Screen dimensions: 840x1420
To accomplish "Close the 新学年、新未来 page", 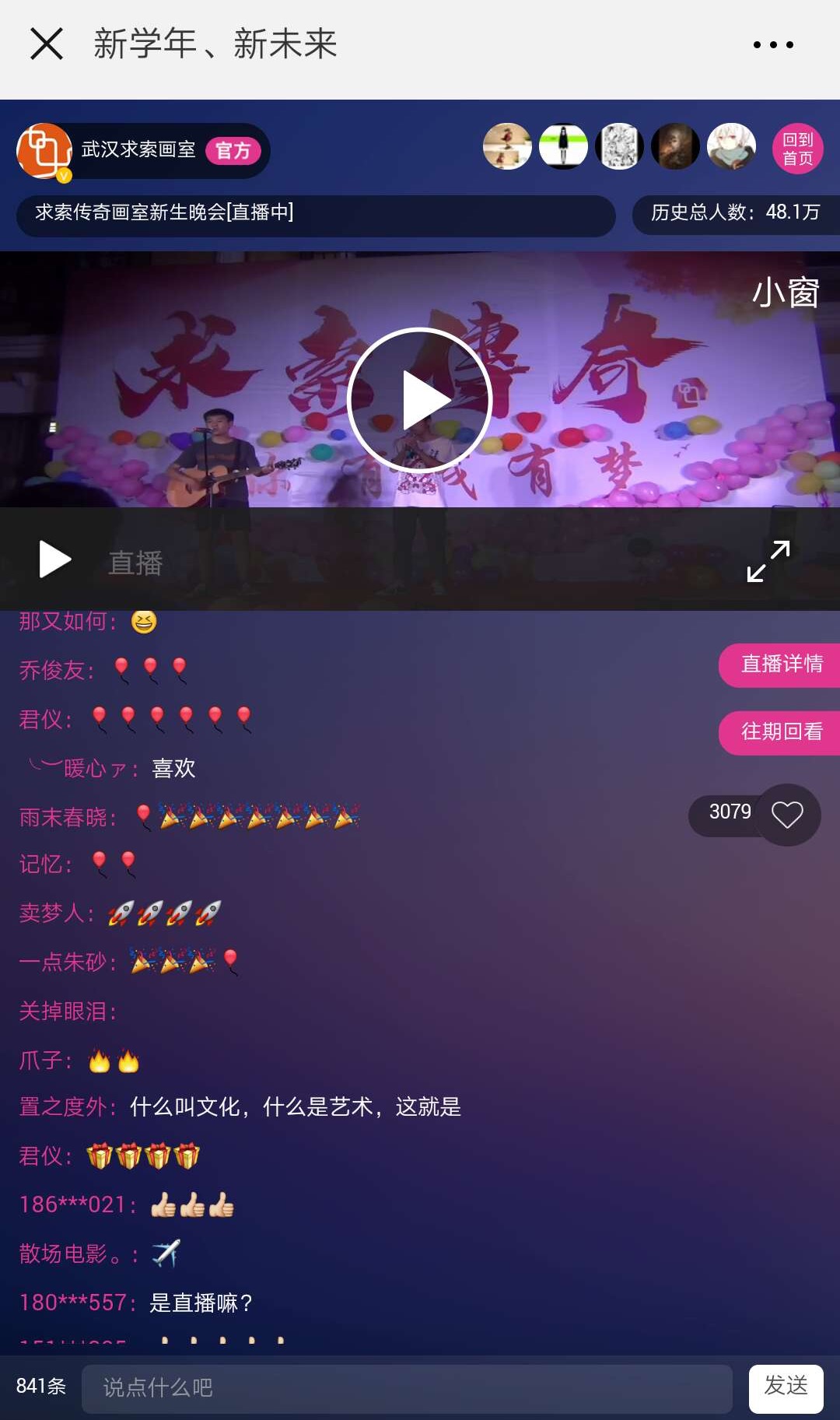I will tap(46, 44).
